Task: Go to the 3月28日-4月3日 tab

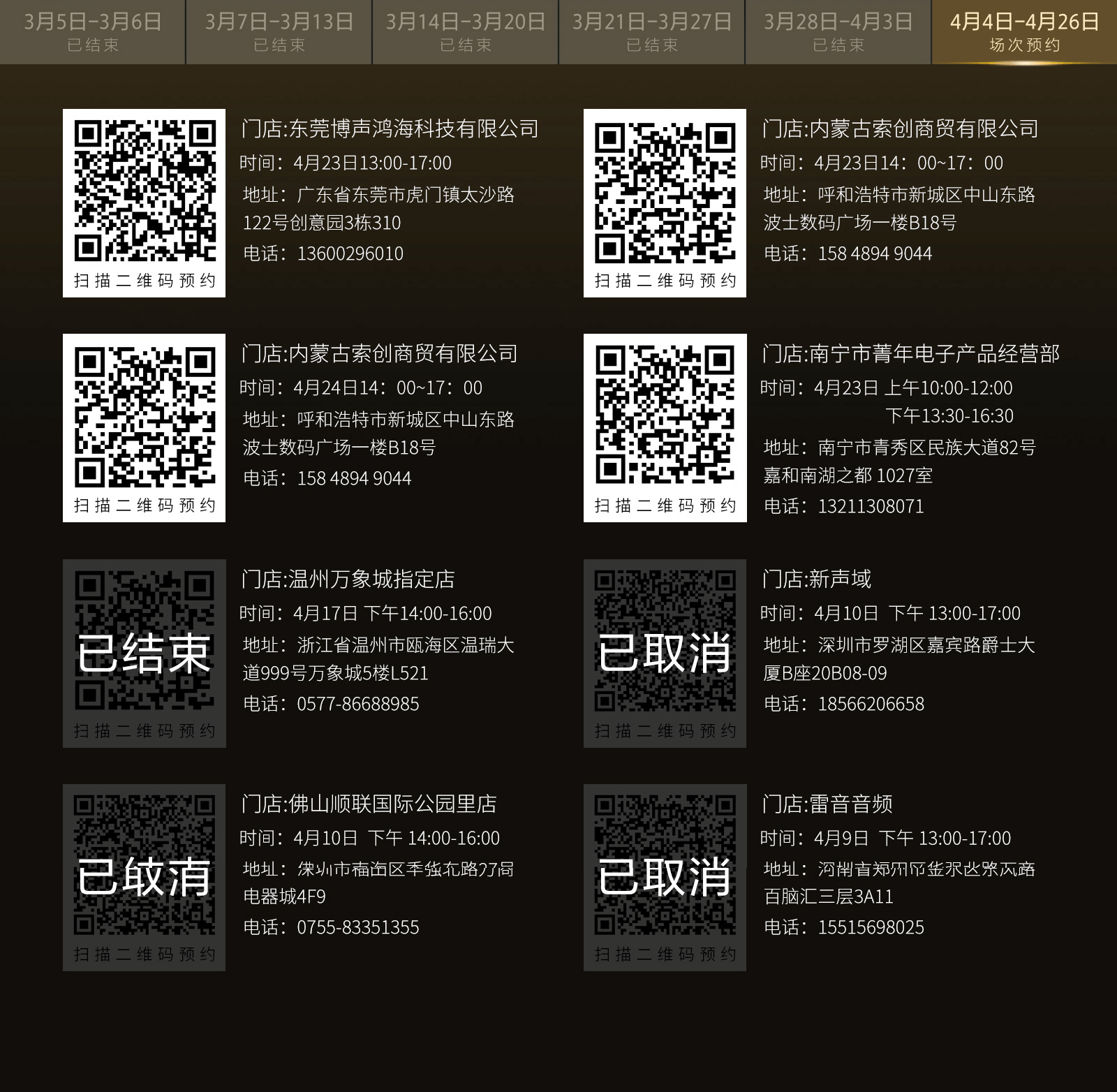Action: point(838,32)
